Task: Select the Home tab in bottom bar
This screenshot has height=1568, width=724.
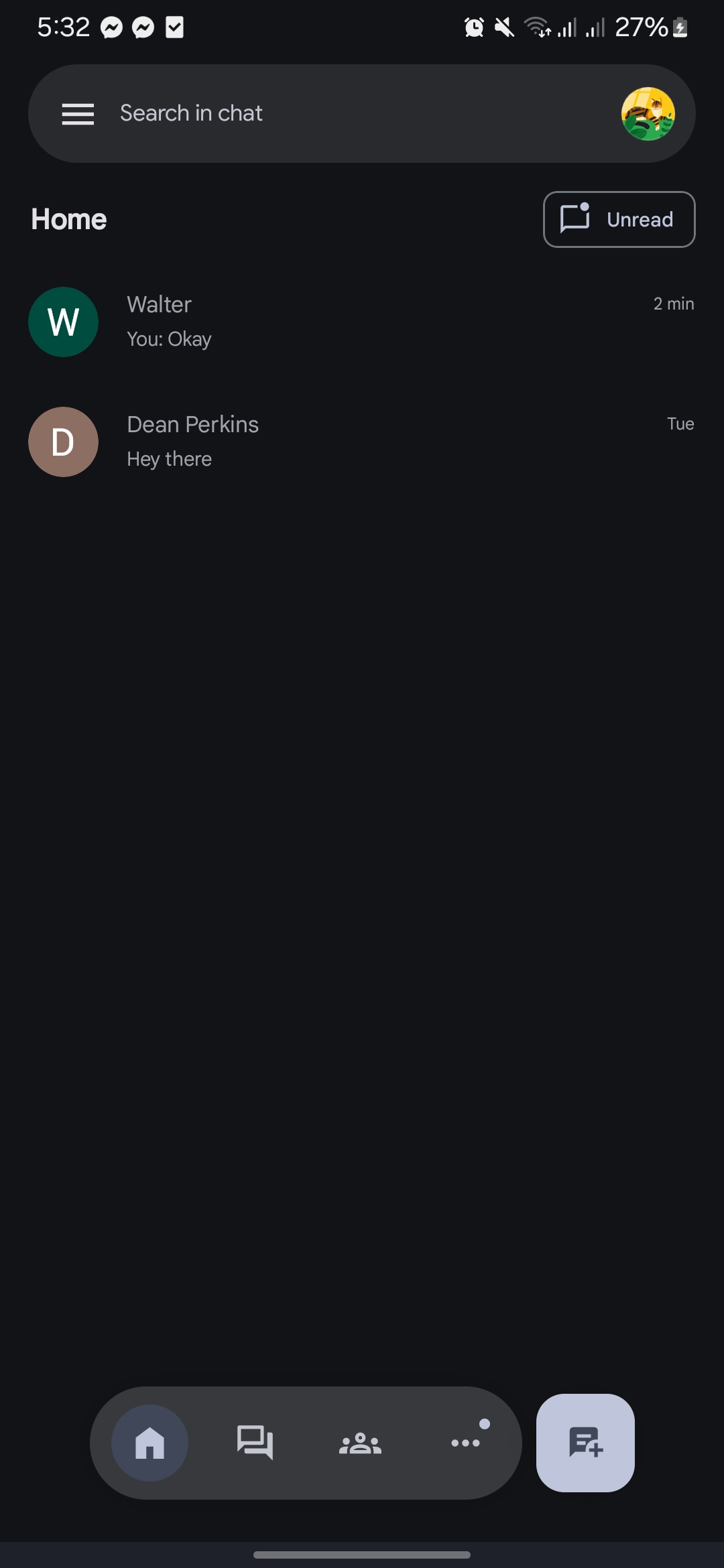Action: click(149, 1443)
